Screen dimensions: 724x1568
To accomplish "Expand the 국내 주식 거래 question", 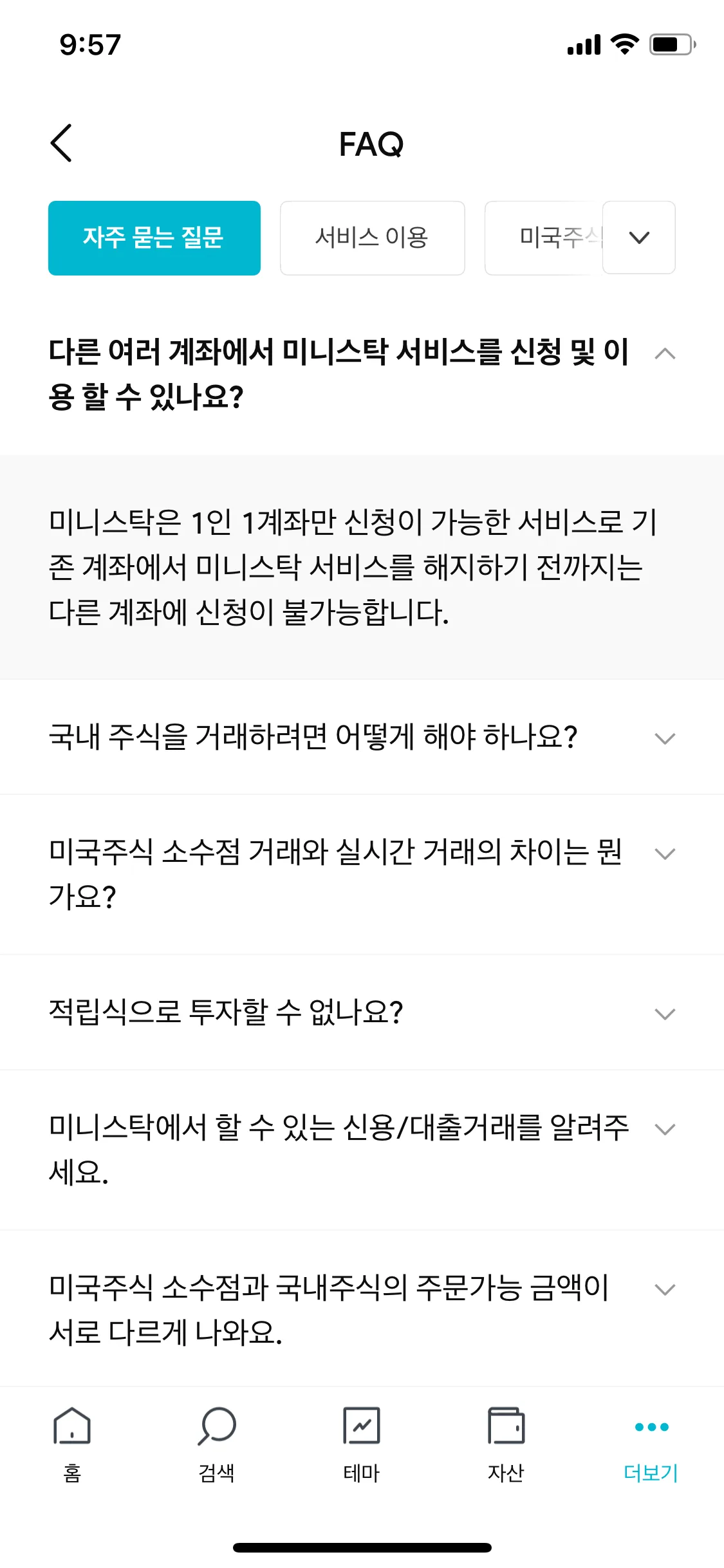I will tap(664, 738).
